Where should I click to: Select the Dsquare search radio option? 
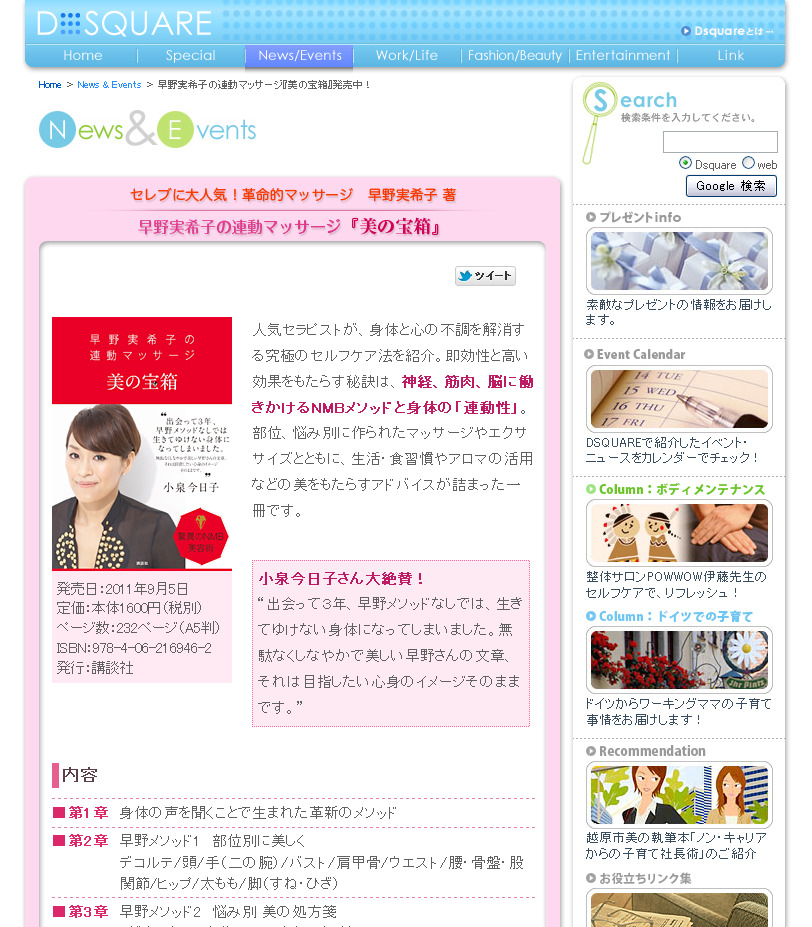[x=685, y=163]
